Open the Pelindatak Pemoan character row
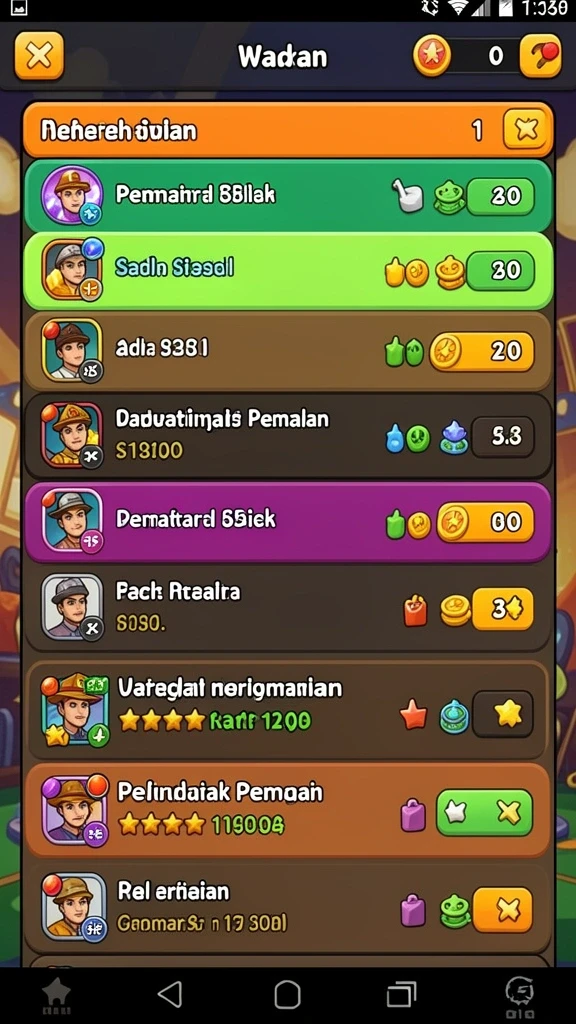The image size is (576, 1024). coord(288,810)
